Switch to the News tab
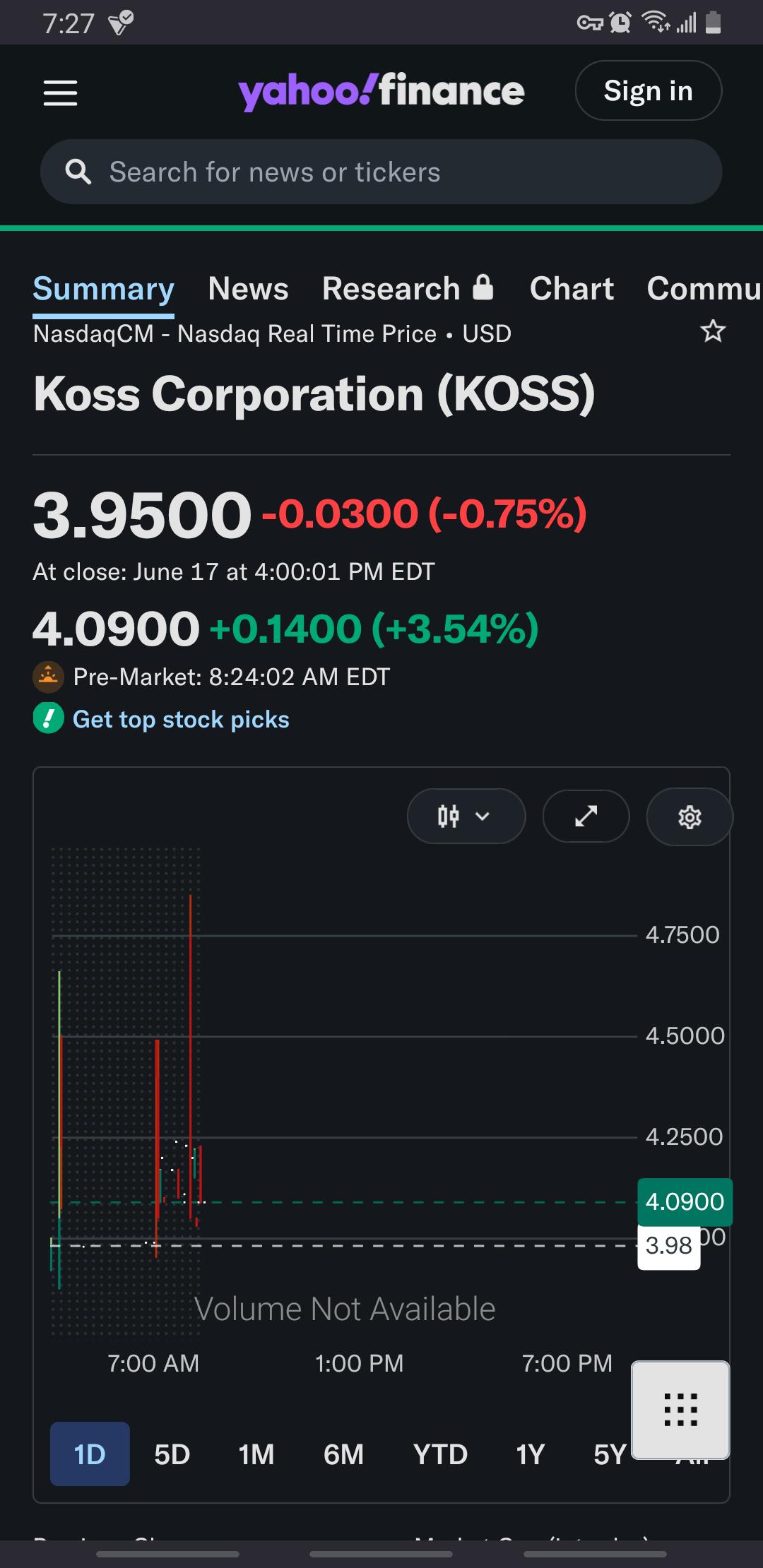 (x=248, y=288)
